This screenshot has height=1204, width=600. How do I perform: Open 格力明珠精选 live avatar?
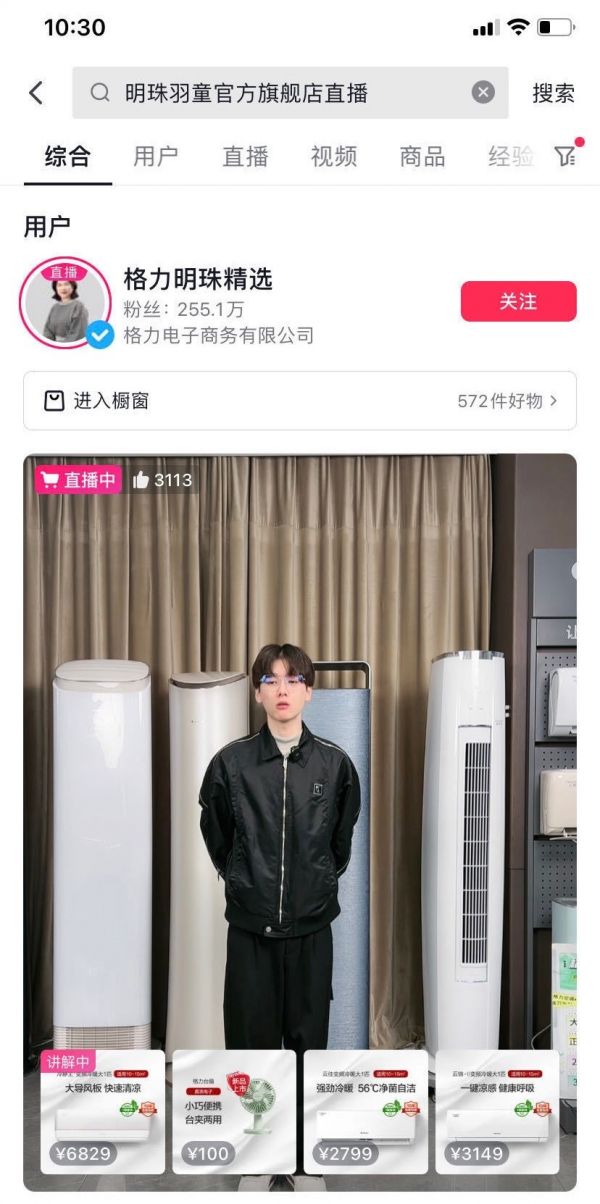65,303
